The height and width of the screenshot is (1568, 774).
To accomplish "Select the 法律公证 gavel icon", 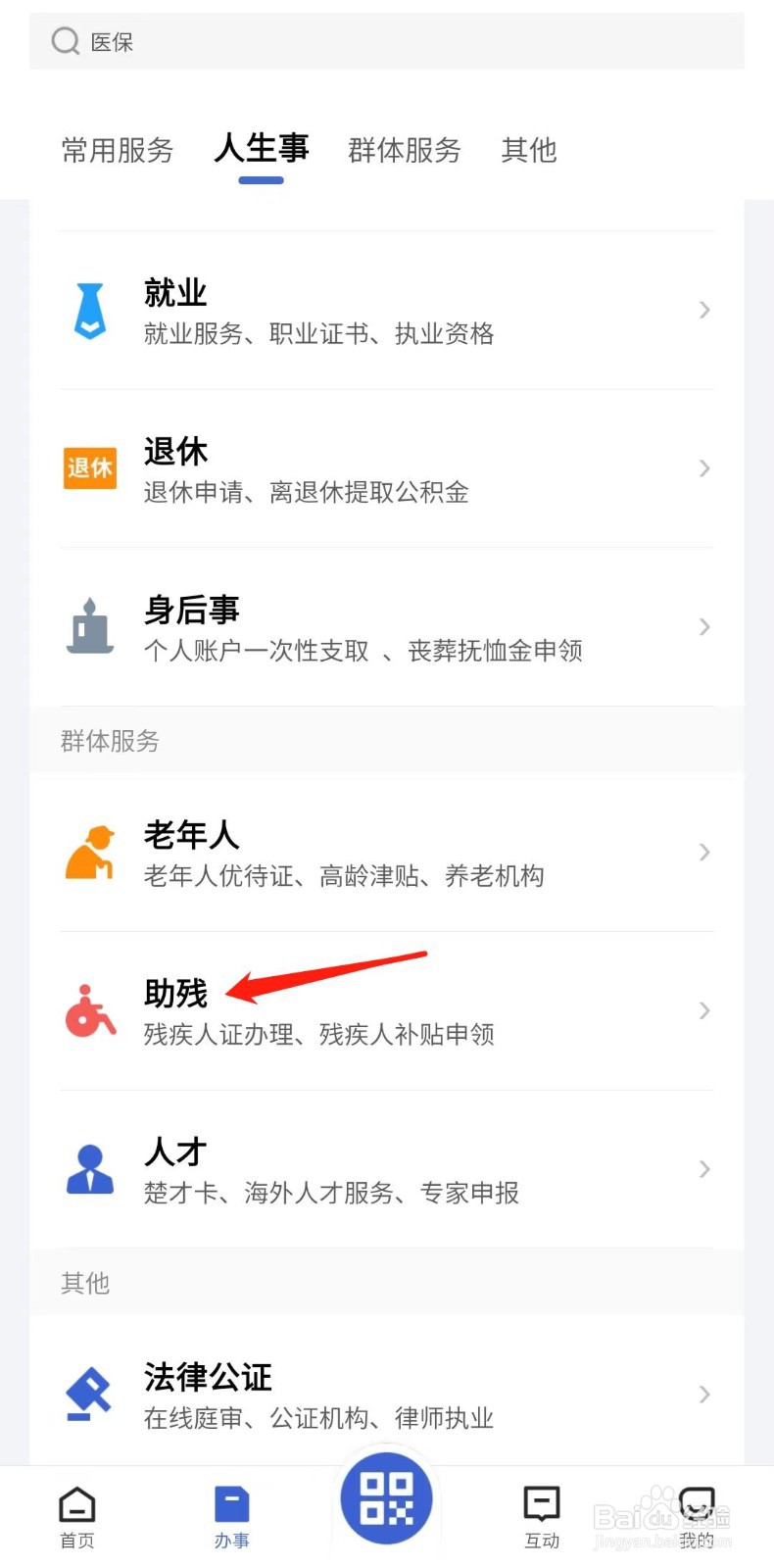I will pos(90,1395).
